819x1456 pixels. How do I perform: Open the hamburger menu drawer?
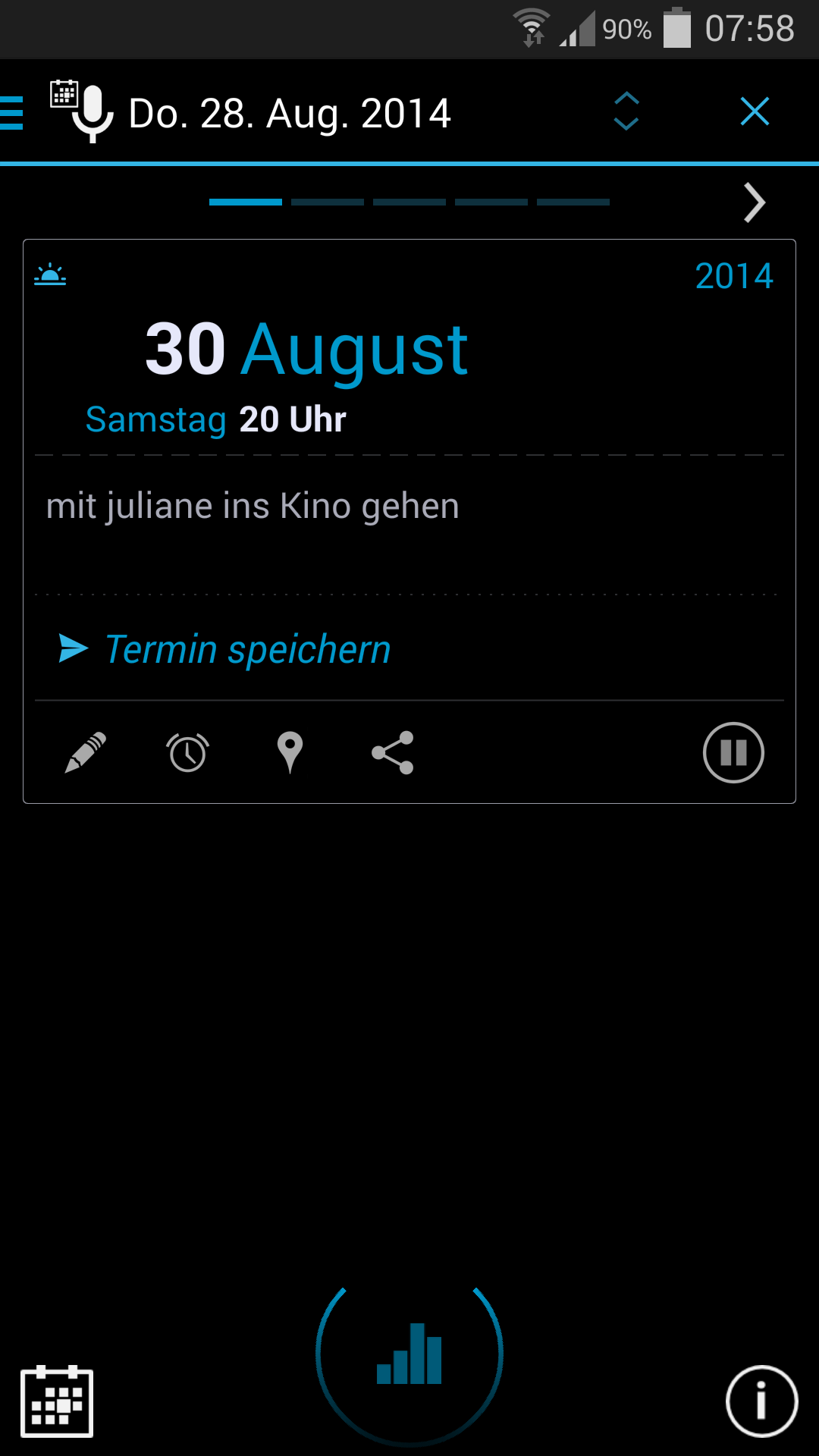tap(13, 113)
